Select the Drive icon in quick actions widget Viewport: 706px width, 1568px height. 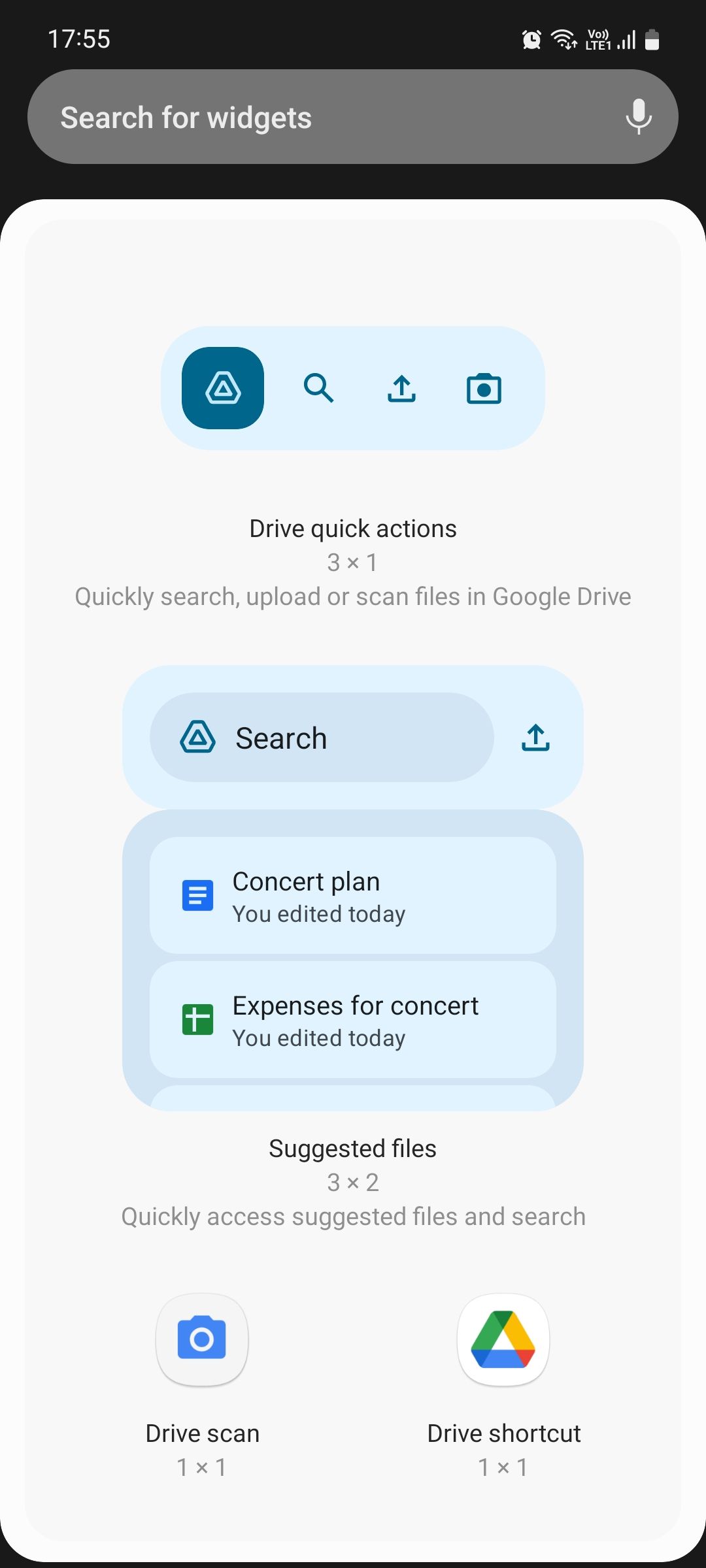[222, 388]
